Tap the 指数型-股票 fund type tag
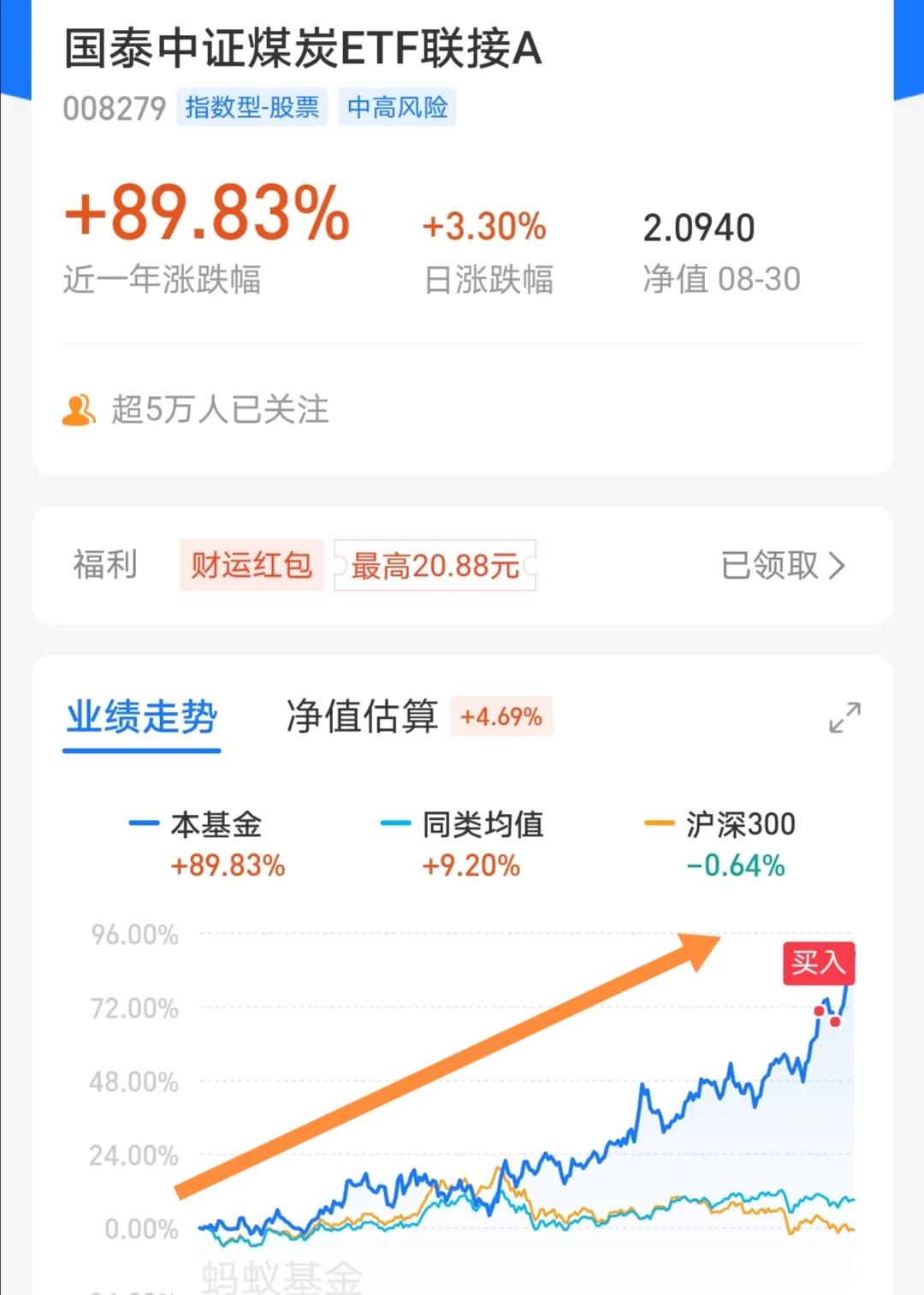 tap(252, 108)
